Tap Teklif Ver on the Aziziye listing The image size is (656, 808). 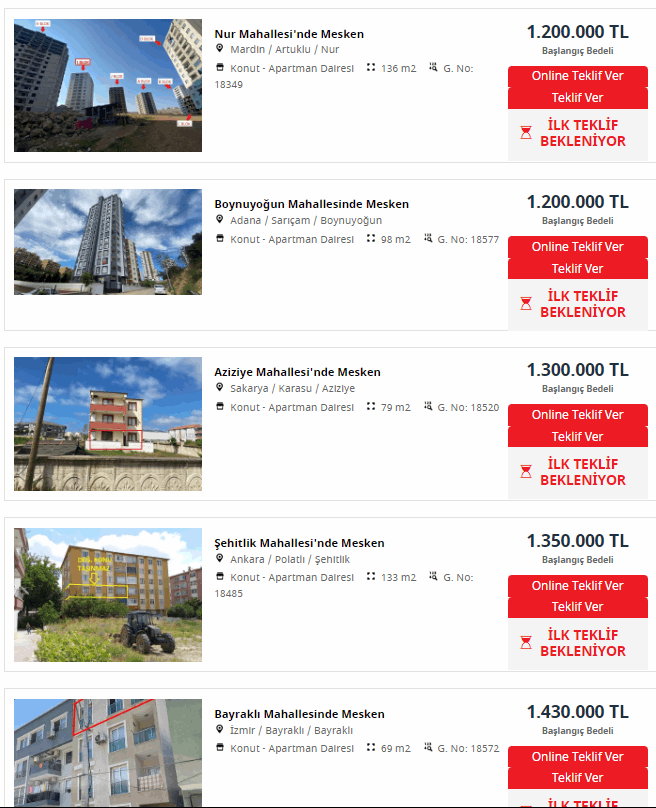pos(577,437)
